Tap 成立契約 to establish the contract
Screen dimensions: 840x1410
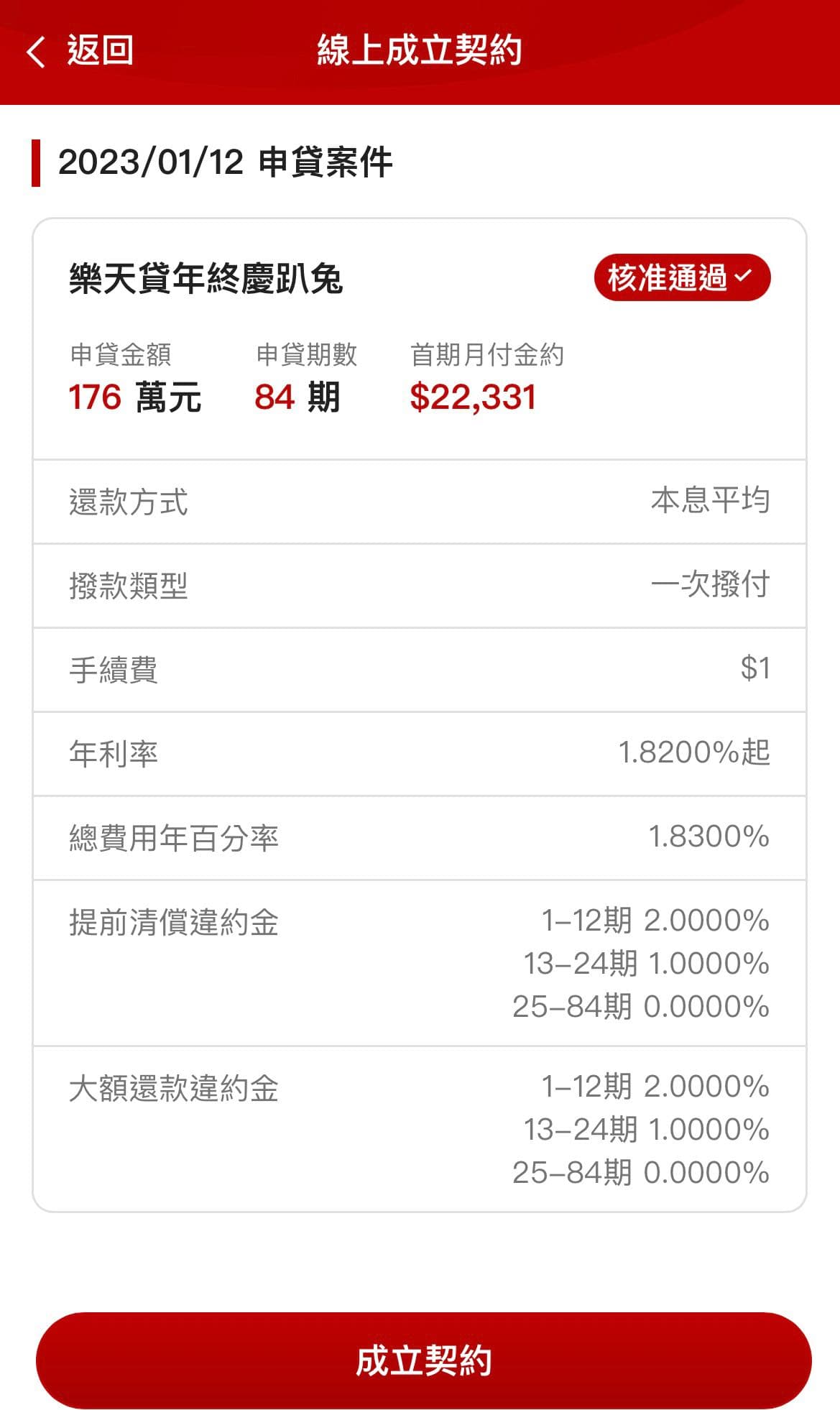click(x=423, y=1360)
